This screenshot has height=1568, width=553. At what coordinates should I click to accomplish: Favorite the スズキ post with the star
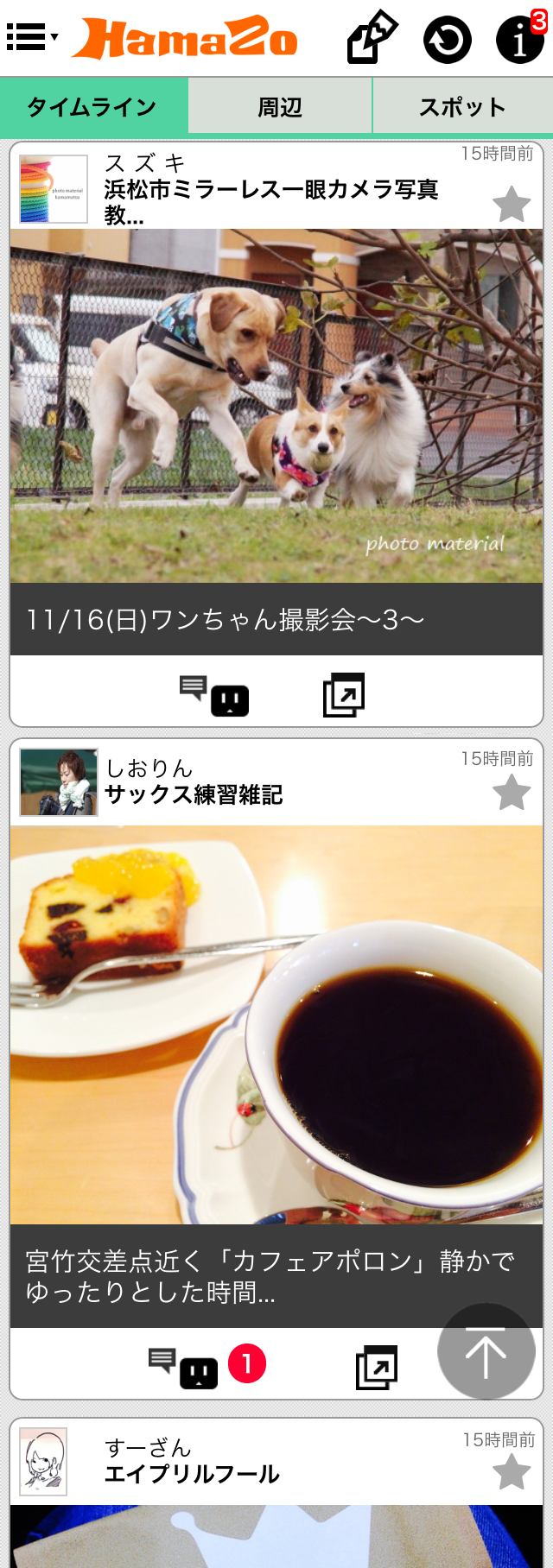point(512,205)
